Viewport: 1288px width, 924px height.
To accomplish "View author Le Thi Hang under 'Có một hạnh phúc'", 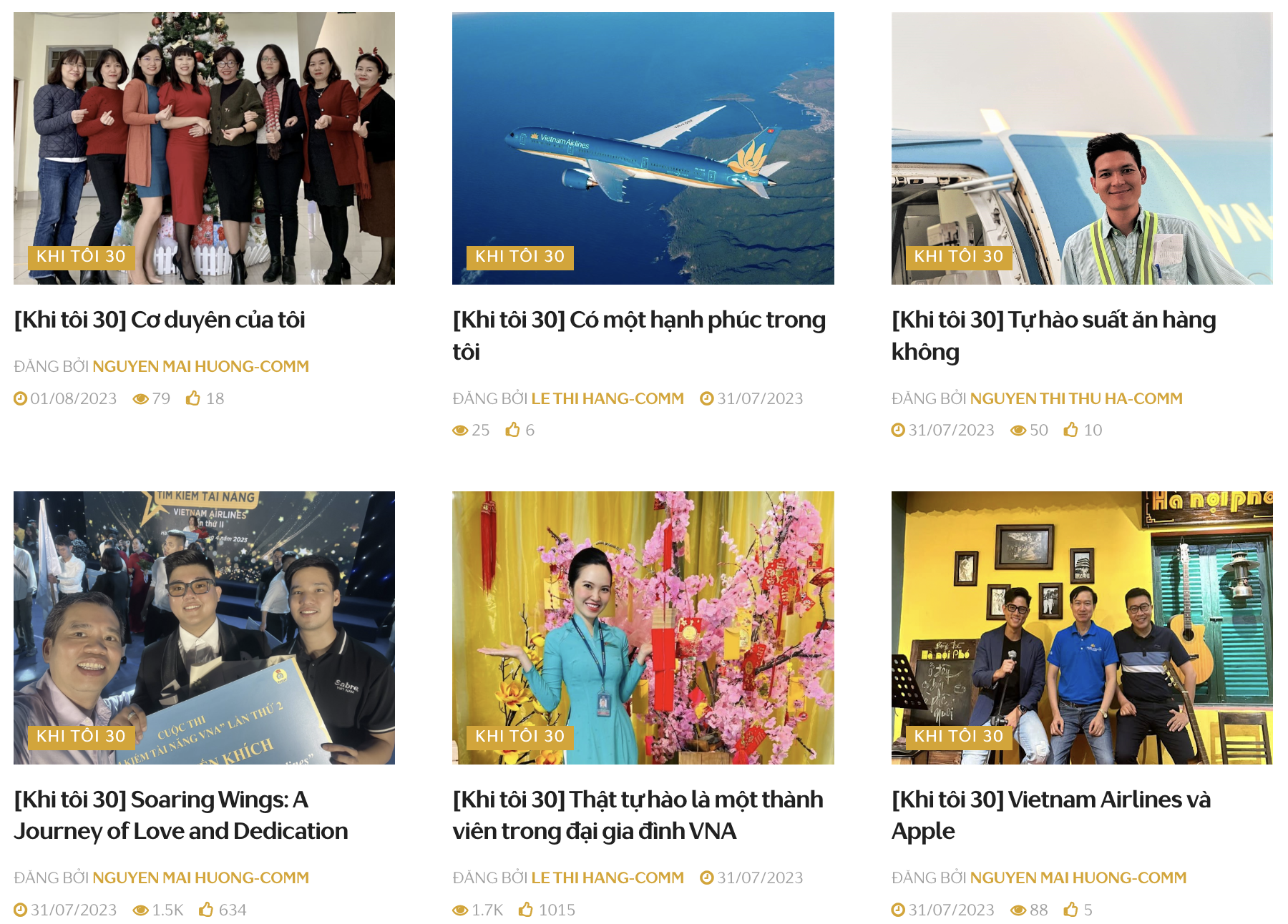I will pos(607,398).
